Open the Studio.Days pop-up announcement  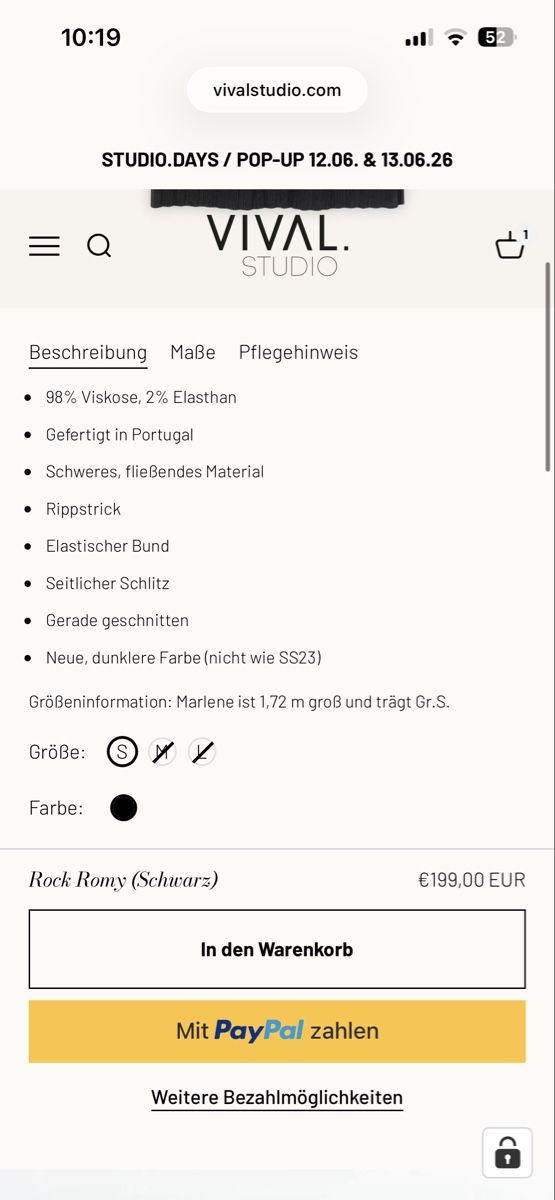pyautogui.click(x=277, y=160)
